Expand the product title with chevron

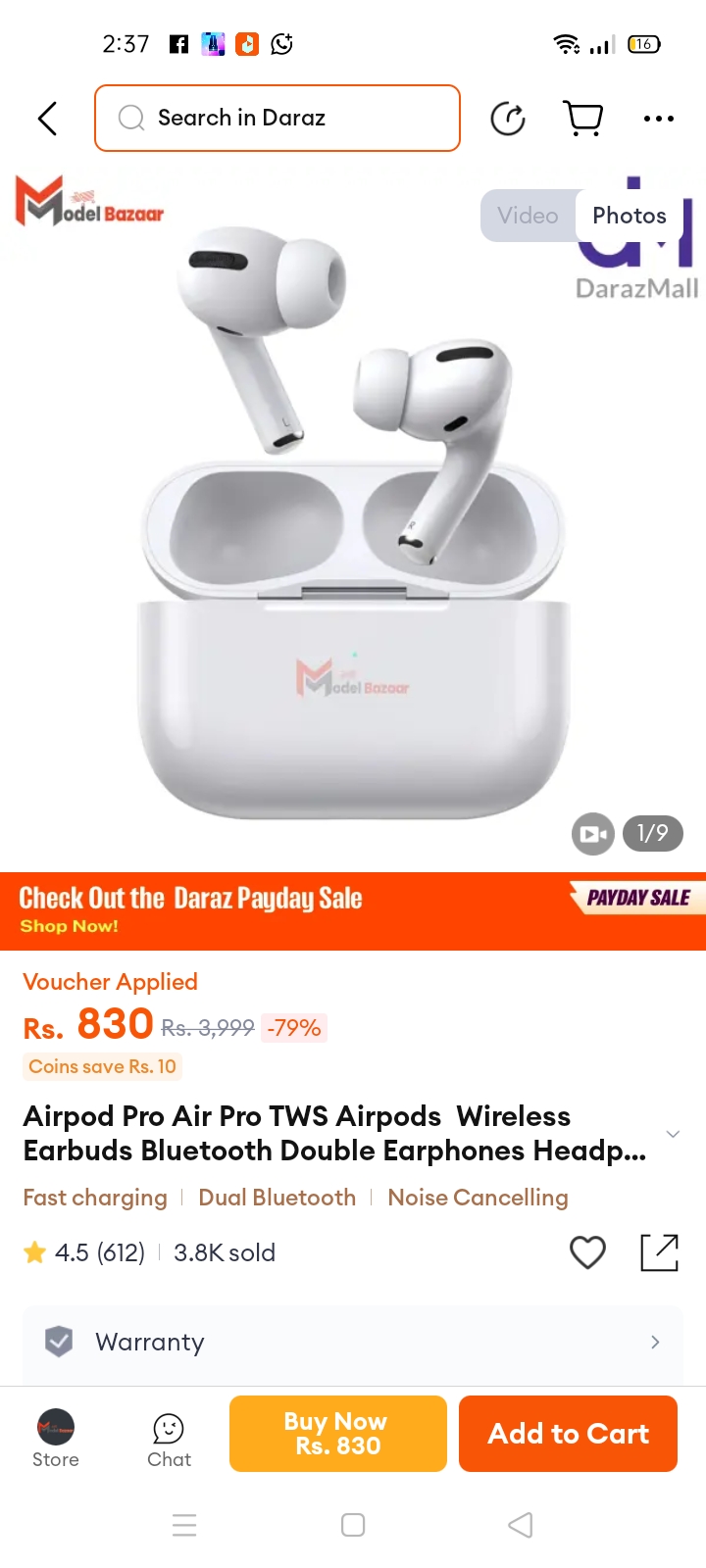[x=673, y=1134]
